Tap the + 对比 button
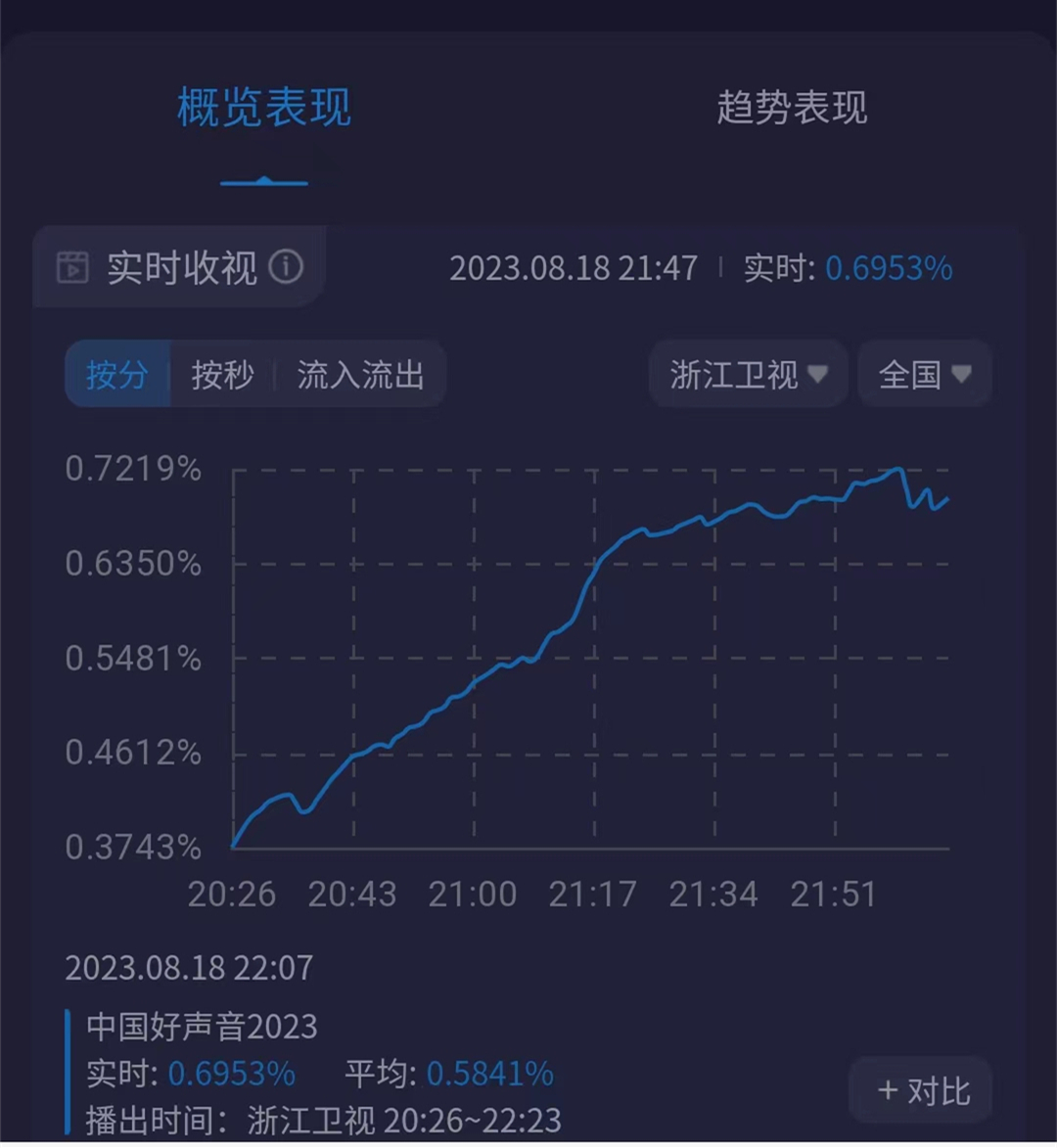Viewport: 1057px width, 1148px height. pyautogui.click(x=923, y=1090)
